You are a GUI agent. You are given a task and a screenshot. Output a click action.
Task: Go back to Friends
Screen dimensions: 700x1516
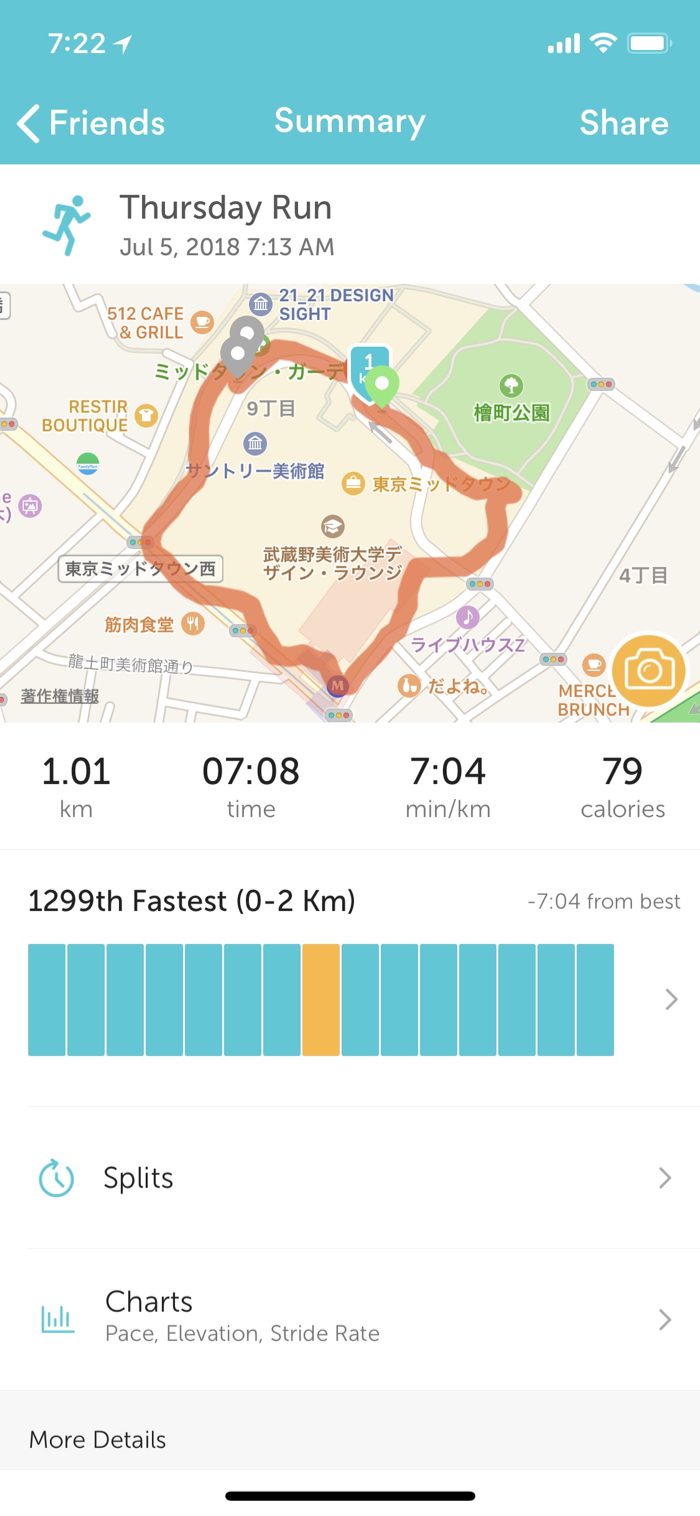91,123
